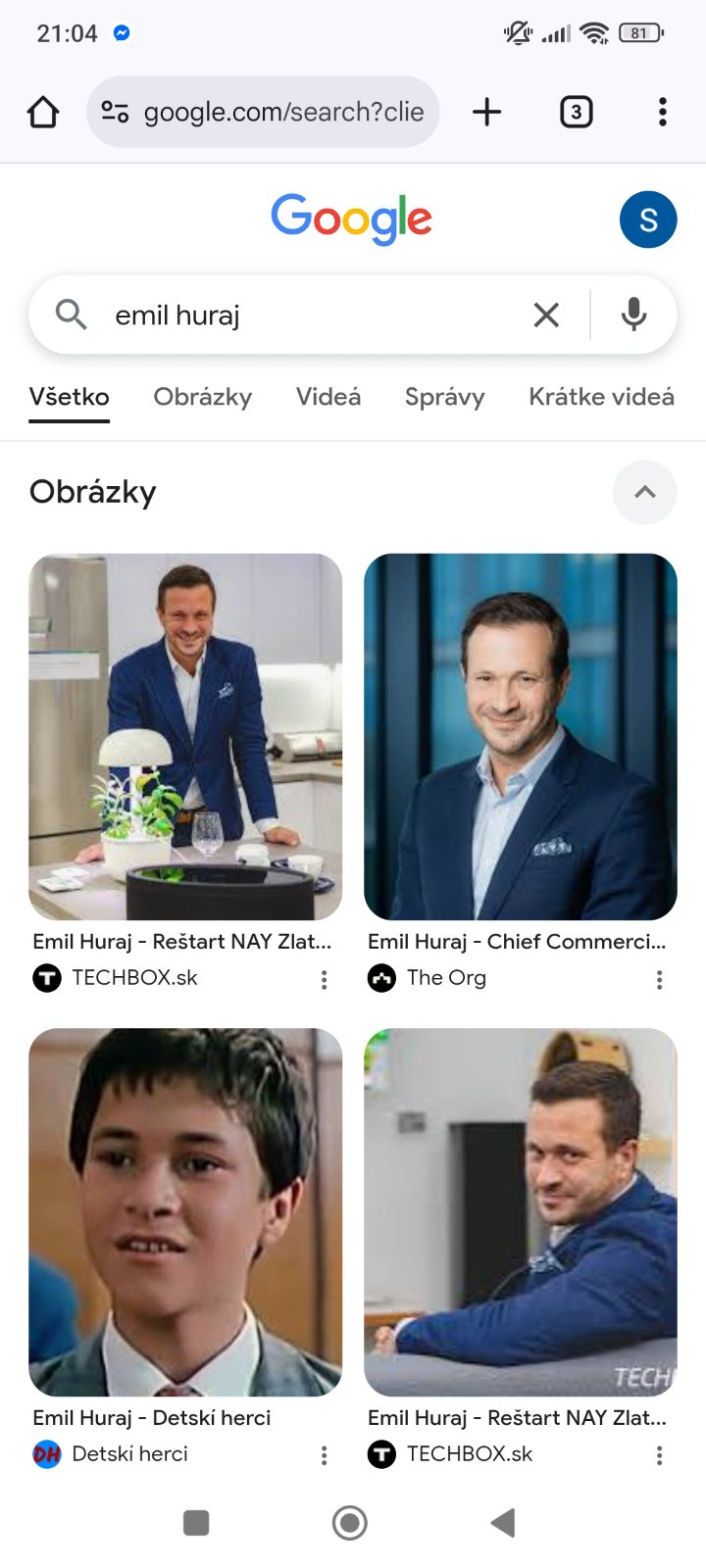706x1568 pixels.
Task: Tap the address bar showing google.com
Action: [x=263, y=113]
